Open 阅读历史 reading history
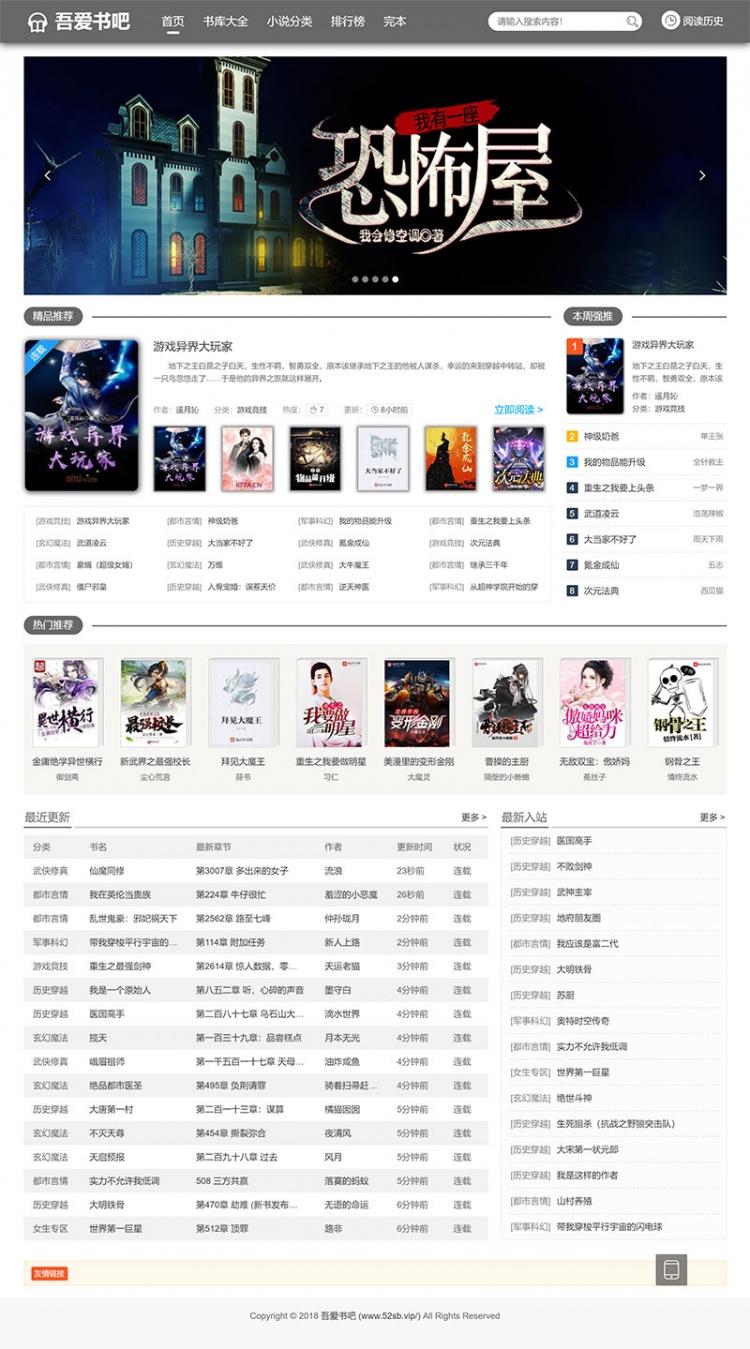750x1349 pixels. coord(693,21)
